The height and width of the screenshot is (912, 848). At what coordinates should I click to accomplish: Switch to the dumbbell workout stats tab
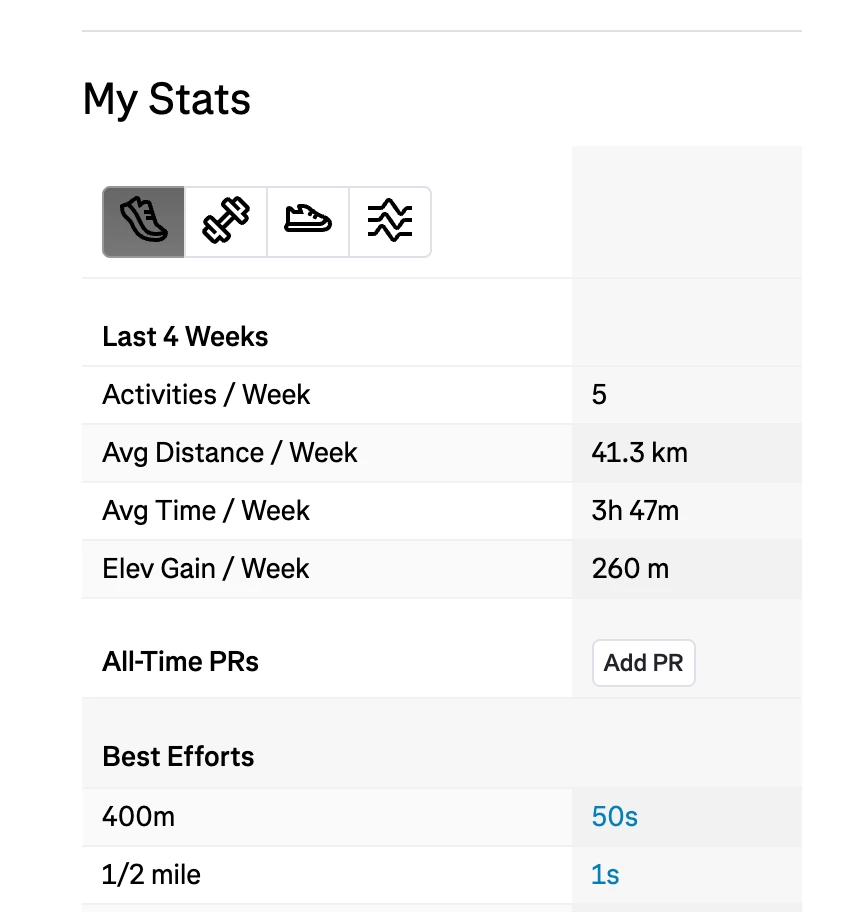[226, 222]
